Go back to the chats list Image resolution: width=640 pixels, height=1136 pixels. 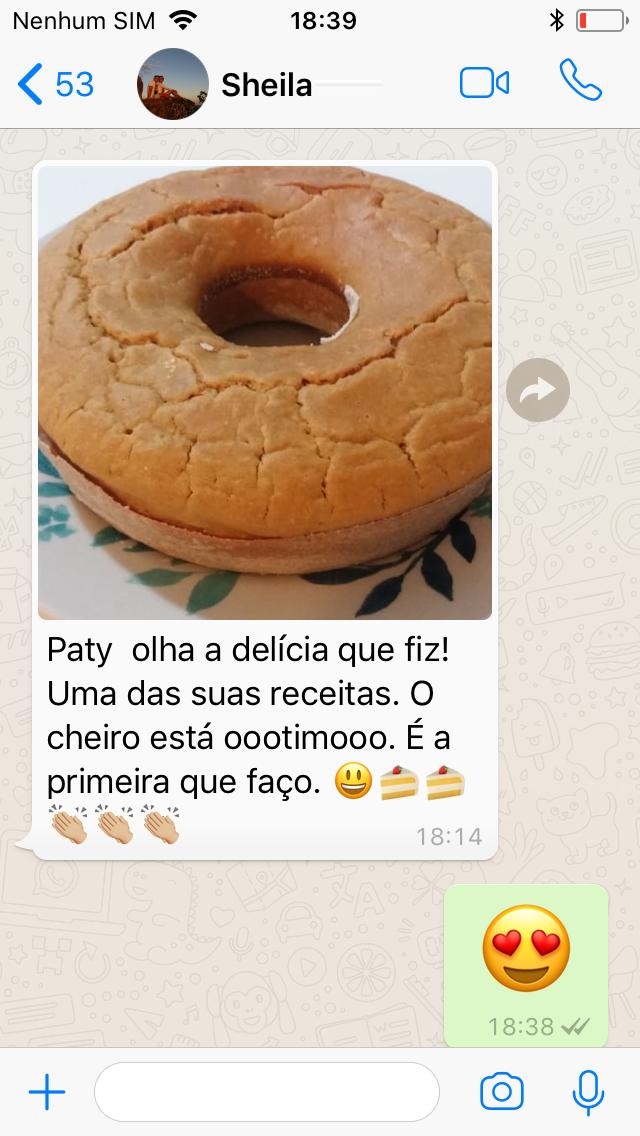55,84
